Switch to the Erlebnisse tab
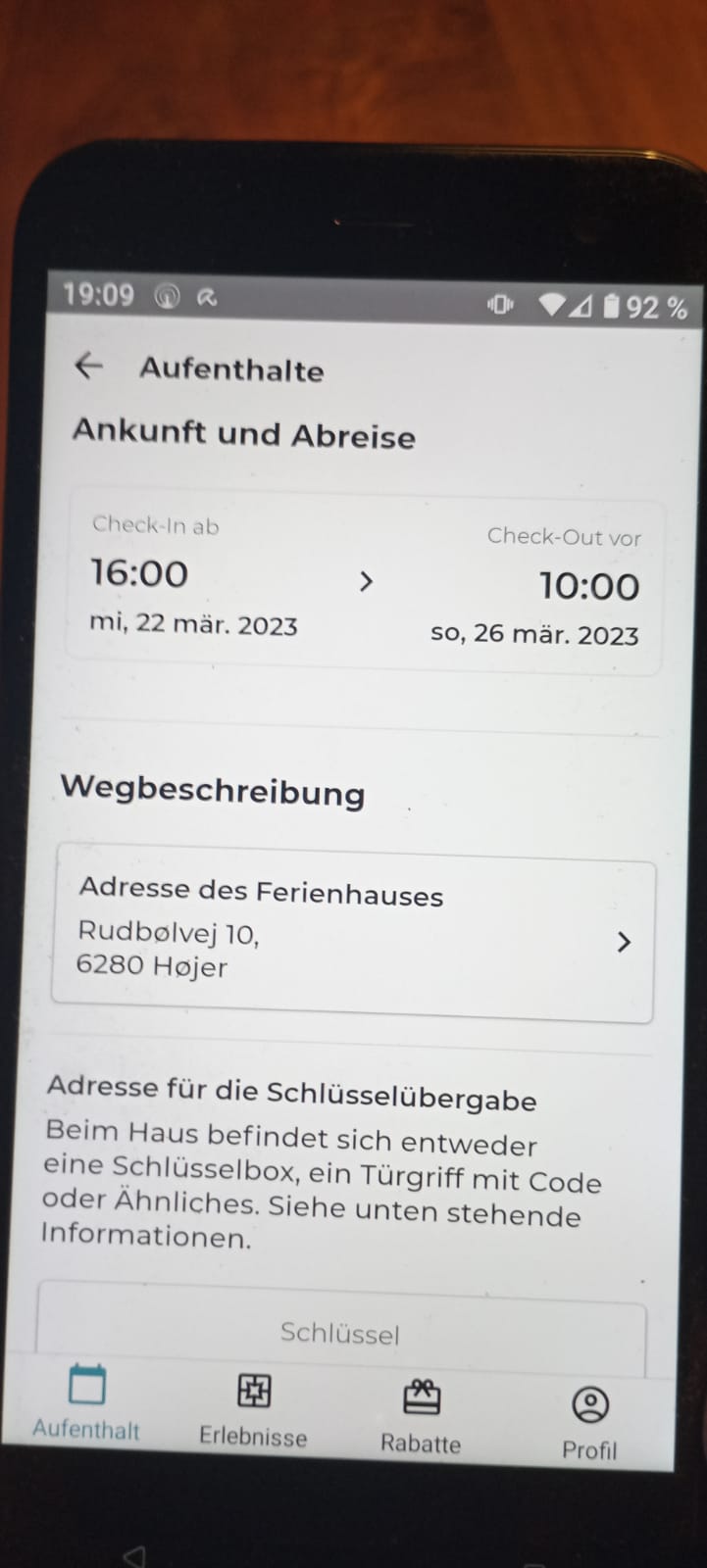The image size is (707, 1568). tap(253, 1408)
